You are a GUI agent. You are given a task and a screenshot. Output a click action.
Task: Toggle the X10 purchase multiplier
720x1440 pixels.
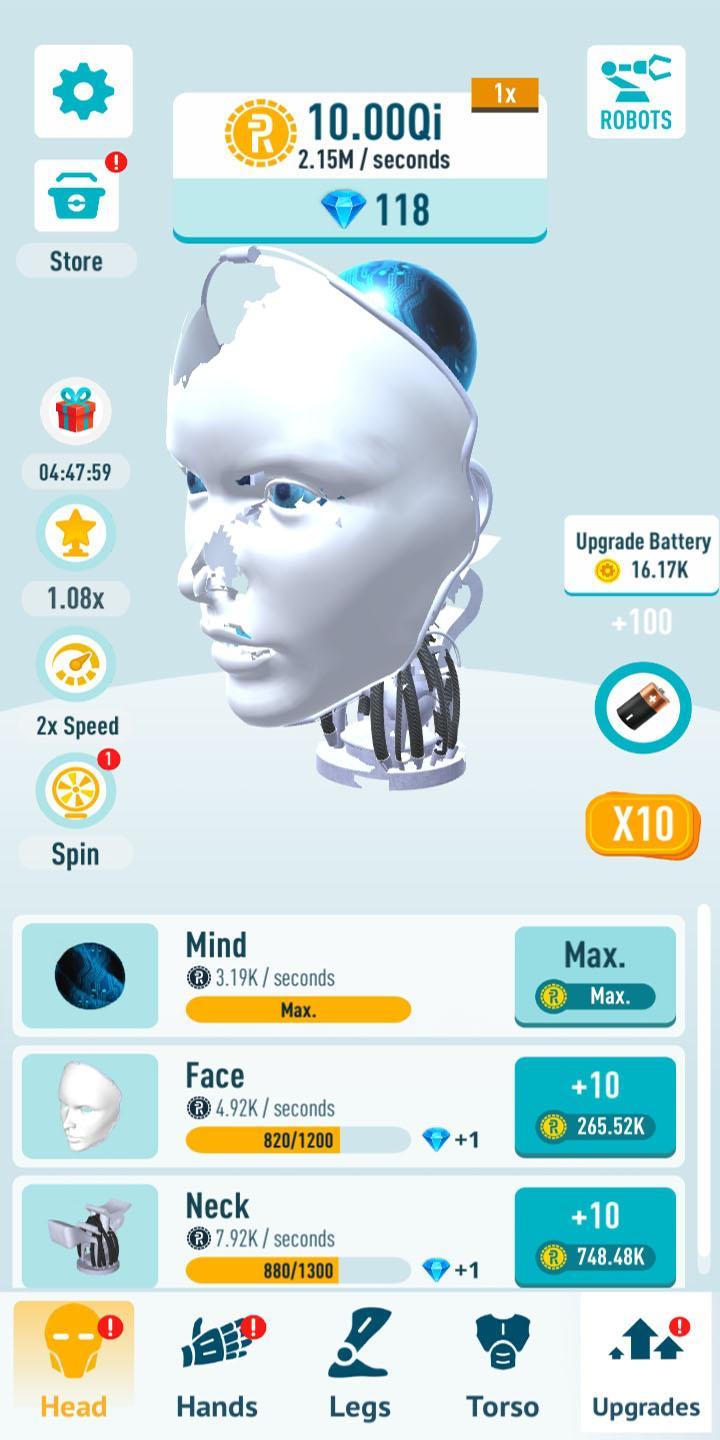(x=642, y=824)
